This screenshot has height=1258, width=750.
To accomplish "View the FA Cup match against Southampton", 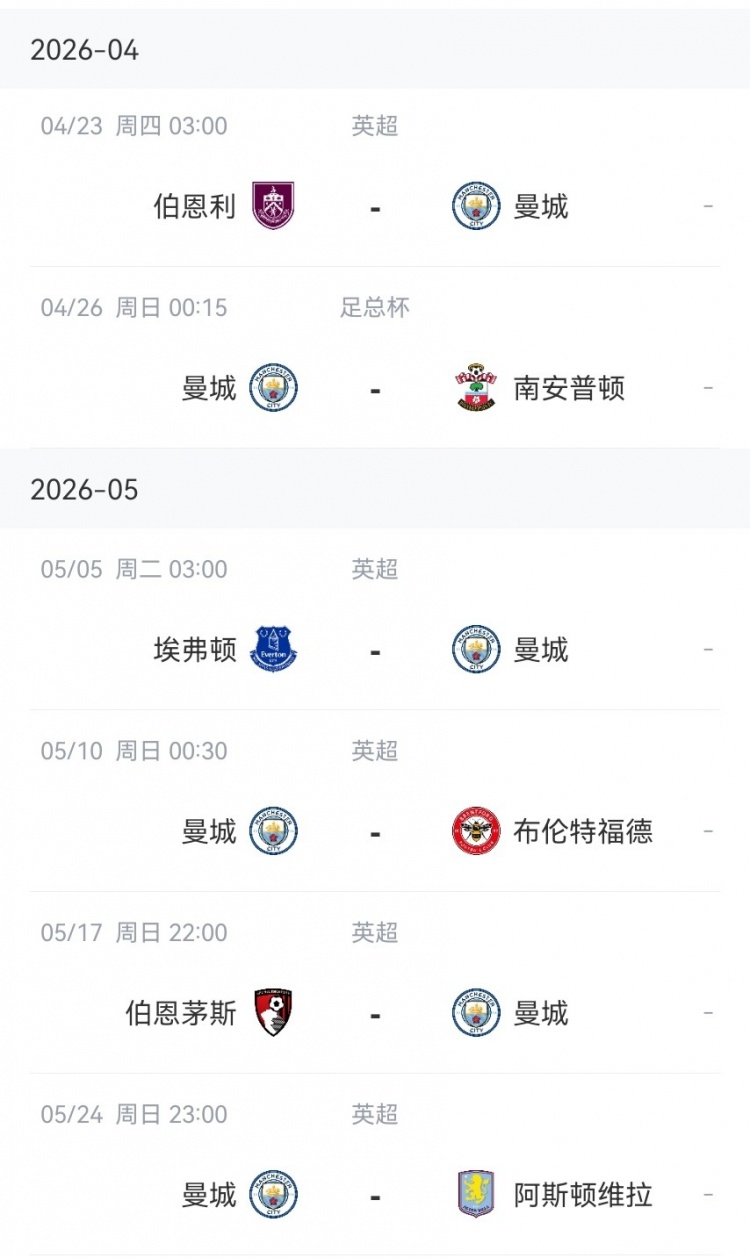I will (375, 388).
